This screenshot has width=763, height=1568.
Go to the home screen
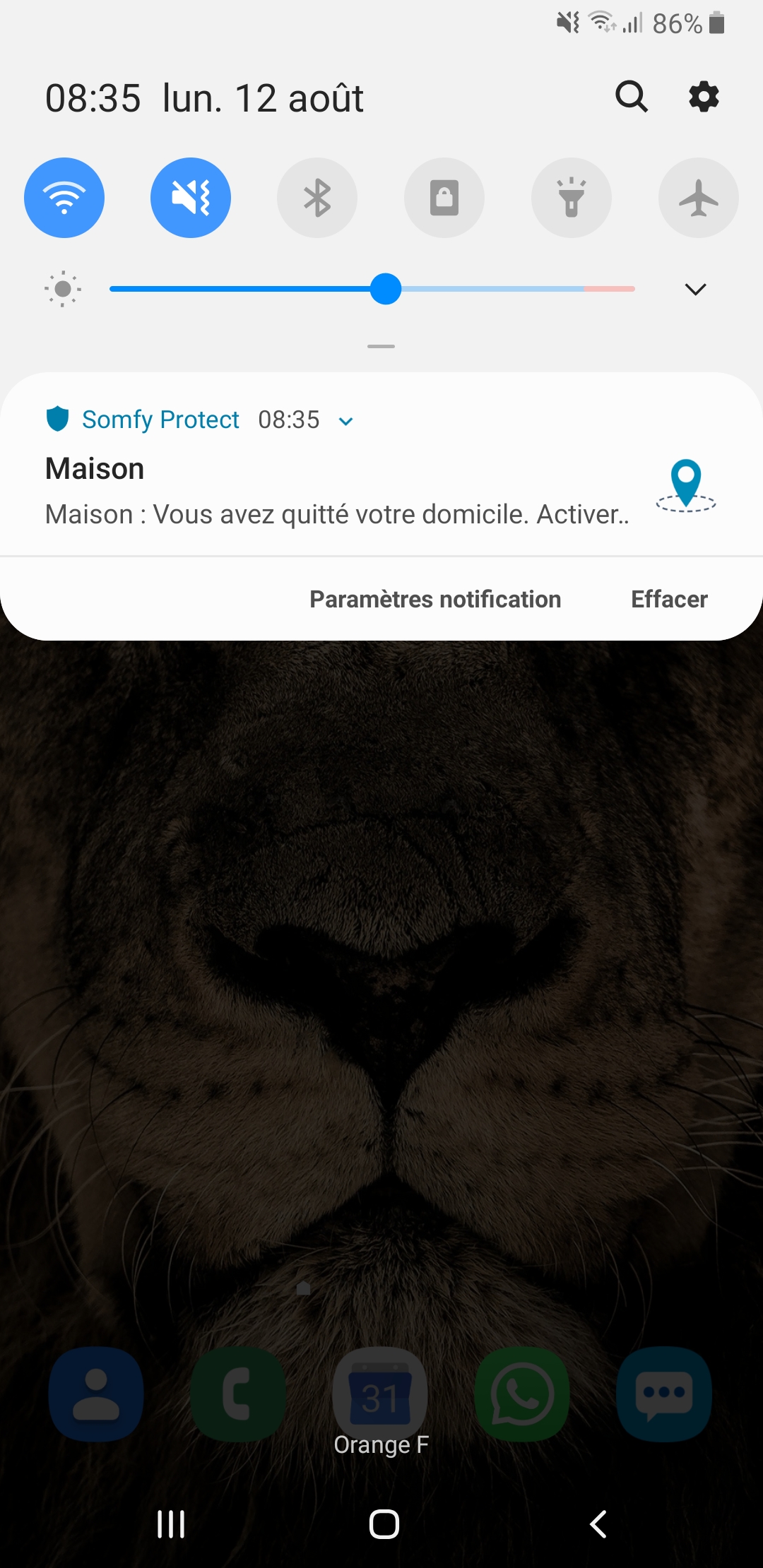384,1524
